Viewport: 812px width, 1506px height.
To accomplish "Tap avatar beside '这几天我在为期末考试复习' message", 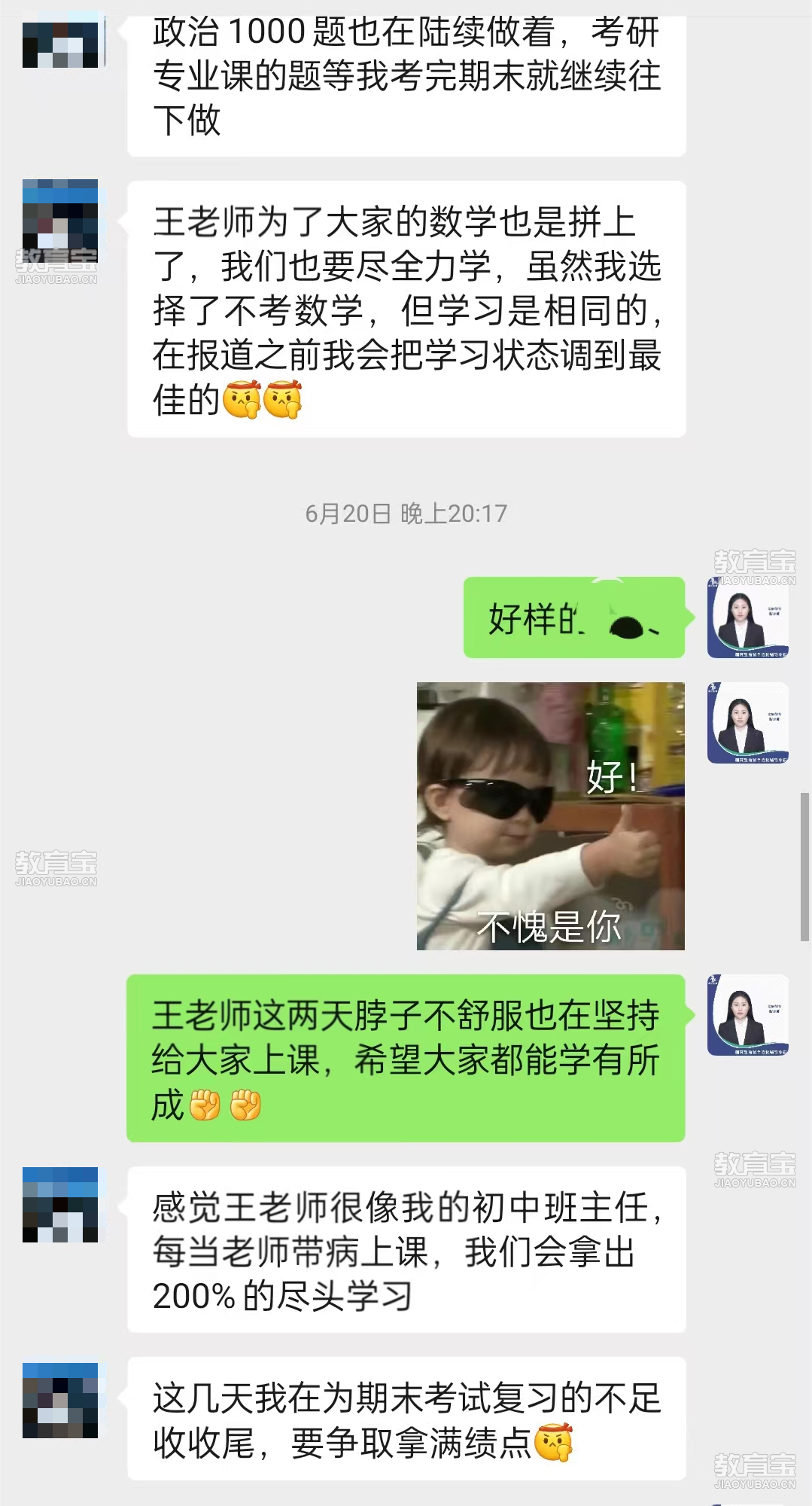I will 60,1400.
